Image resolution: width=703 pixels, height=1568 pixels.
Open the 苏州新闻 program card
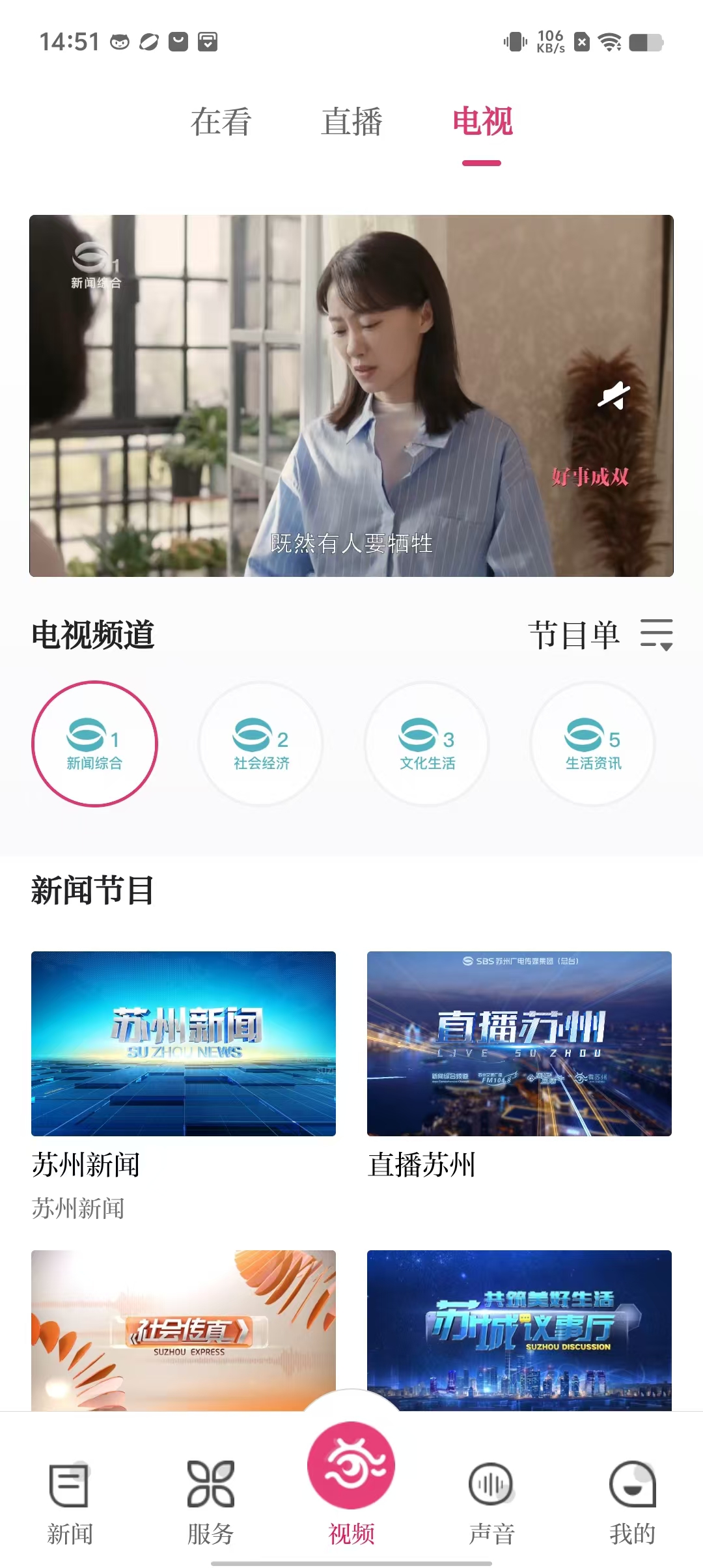(x=184, y=1043)
